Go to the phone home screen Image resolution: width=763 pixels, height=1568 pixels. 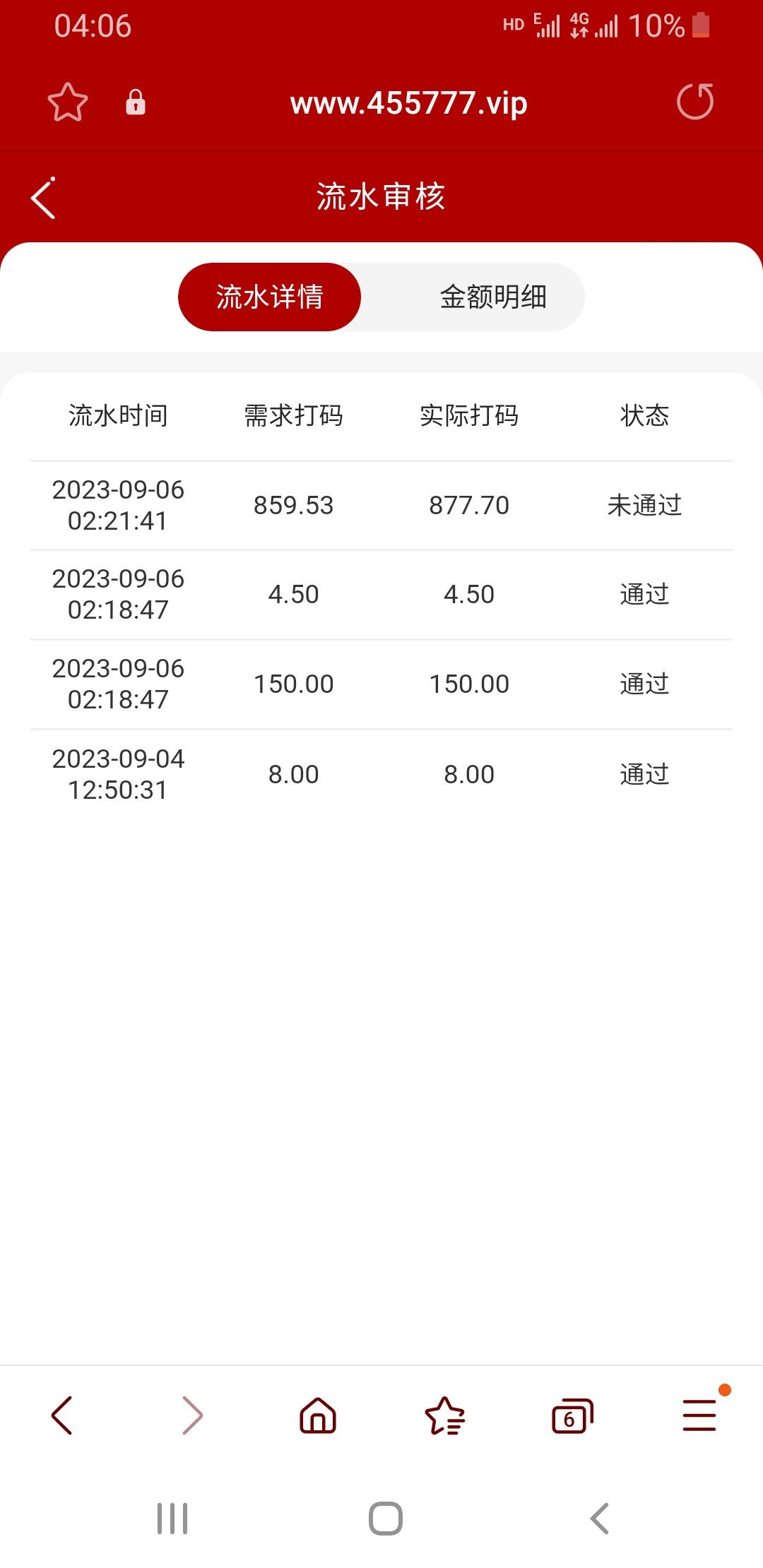386,1519
